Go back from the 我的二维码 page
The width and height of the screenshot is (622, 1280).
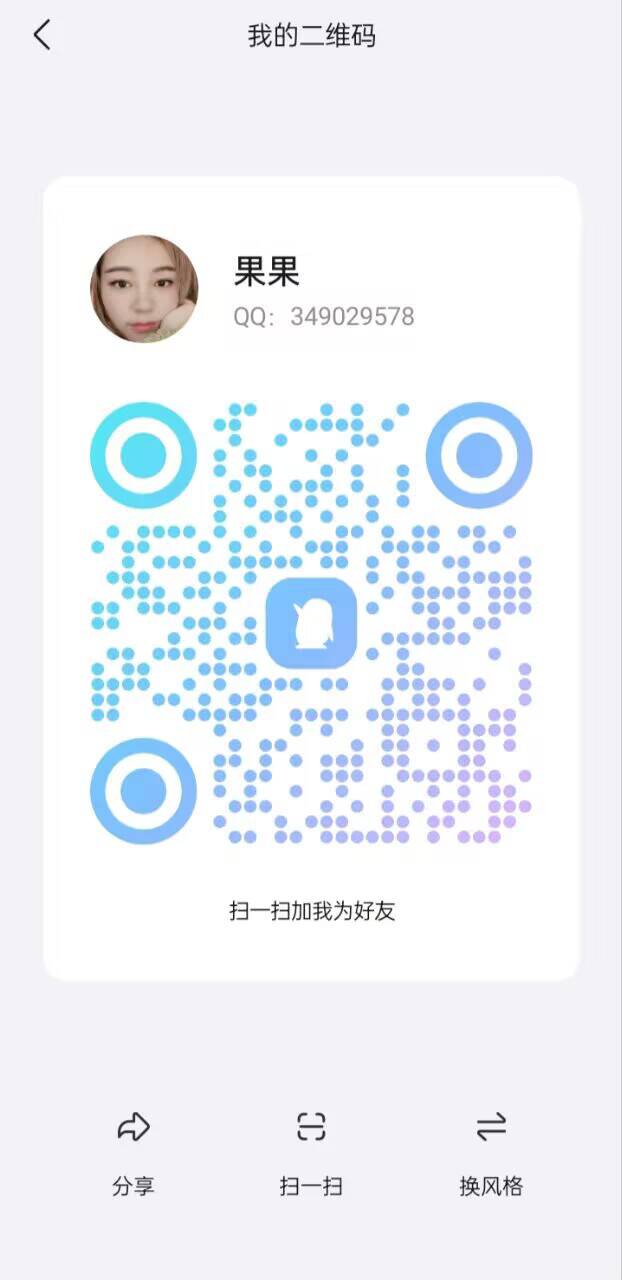(x=42, y=36)
